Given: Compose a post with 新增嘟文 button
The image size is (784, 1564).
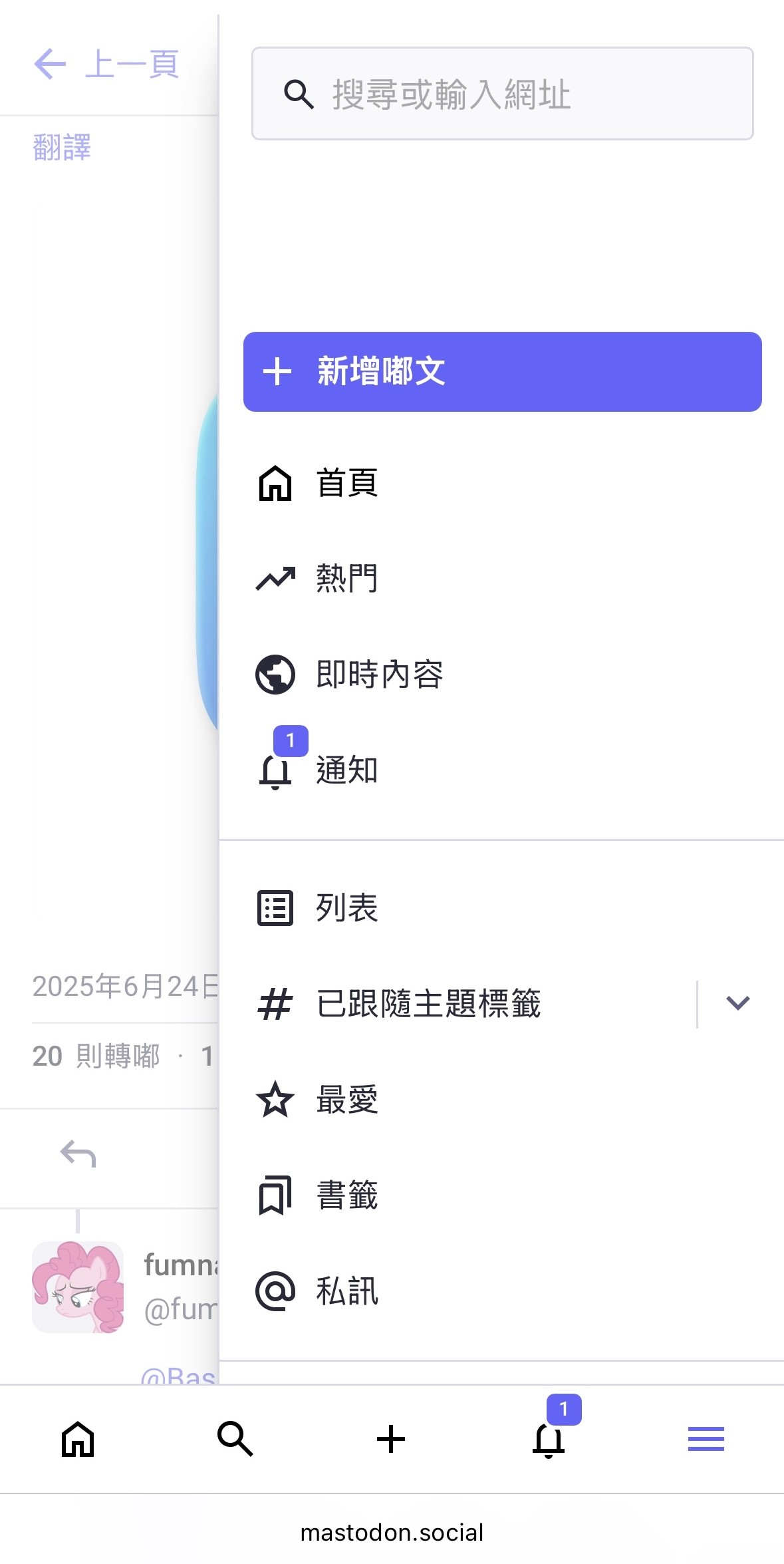Looking at the screenshot, I should coord(502,372).
